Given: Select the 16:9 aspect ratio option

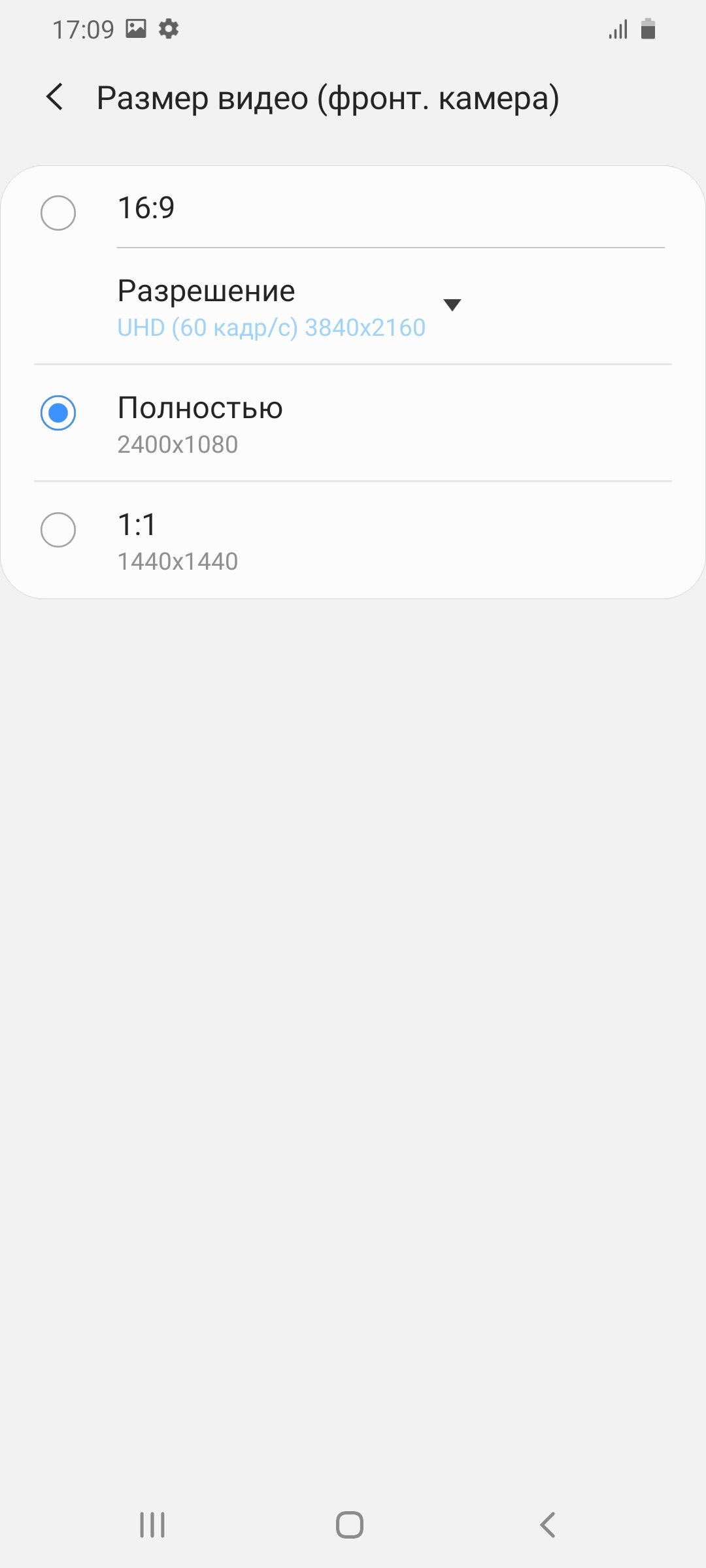Looking at the screenshot, I should point(353,209).
